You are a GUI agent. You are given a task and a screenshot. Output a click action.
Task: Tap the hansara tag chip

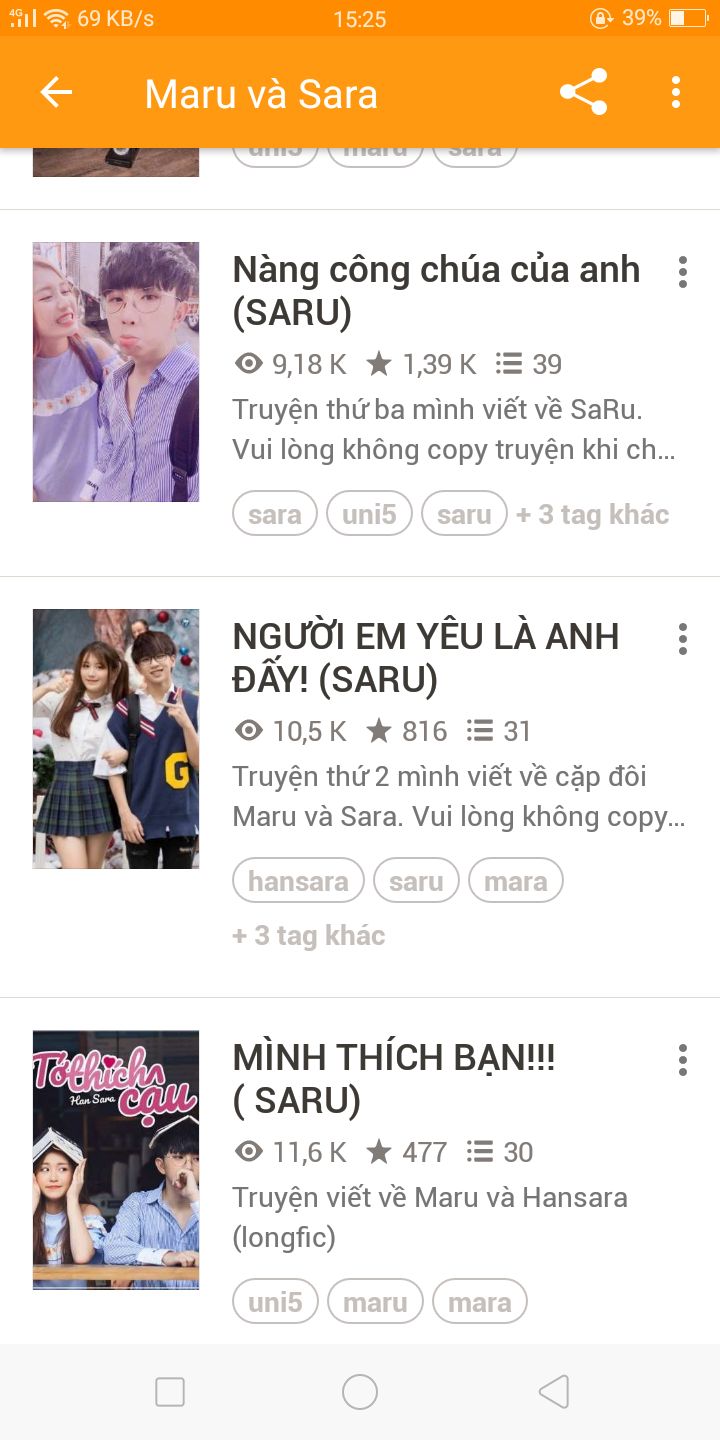click(x=298, y=881)
